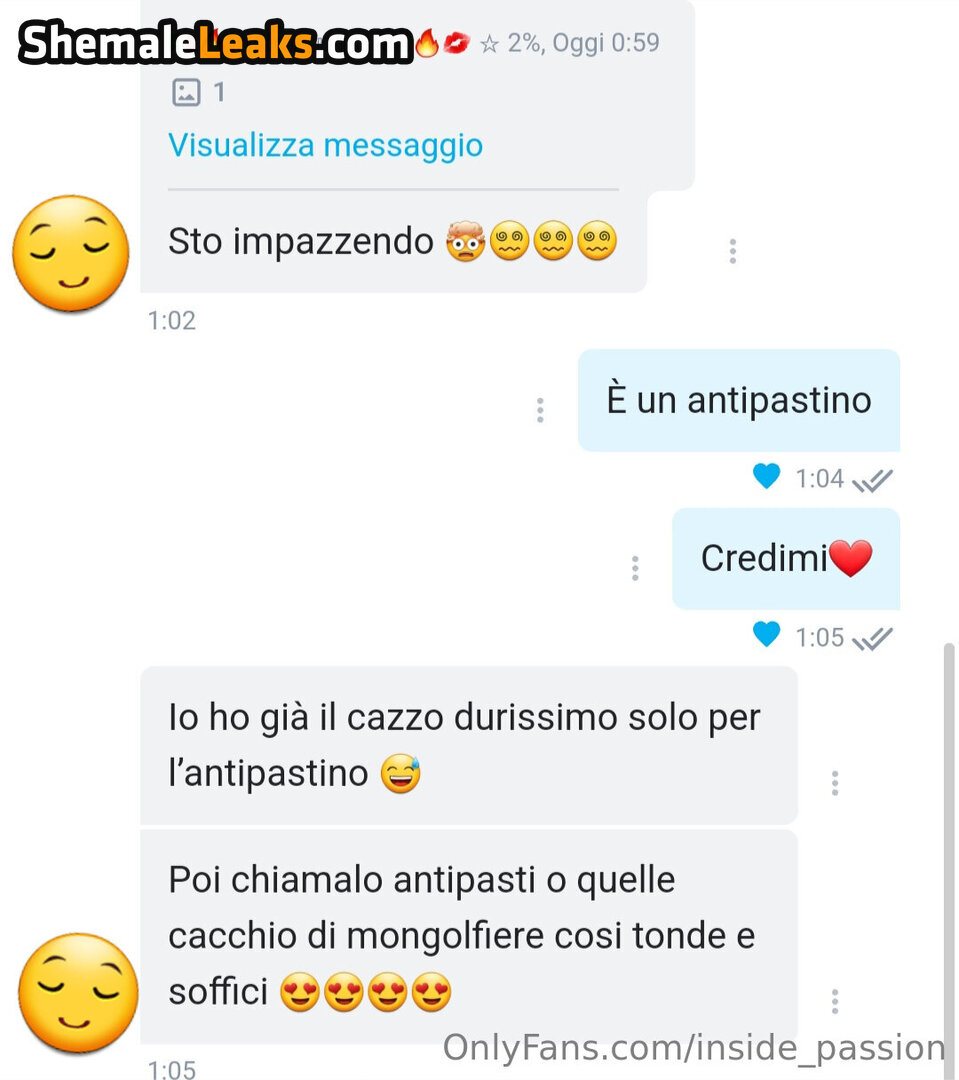Open options for the message ending in l'antipastino
This screenshot has height=1080, width=959.
click(835, 783)
